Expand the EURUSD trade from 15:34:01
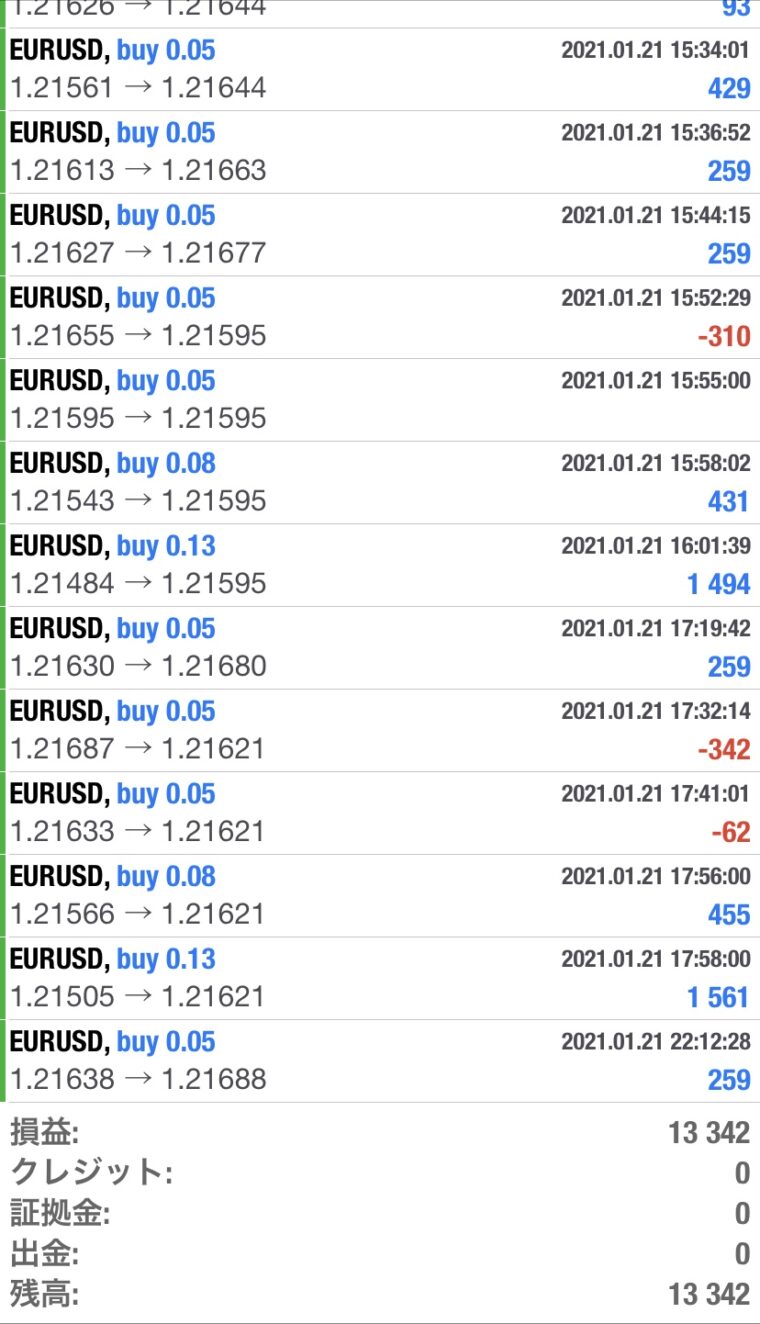 coord(380,69)
